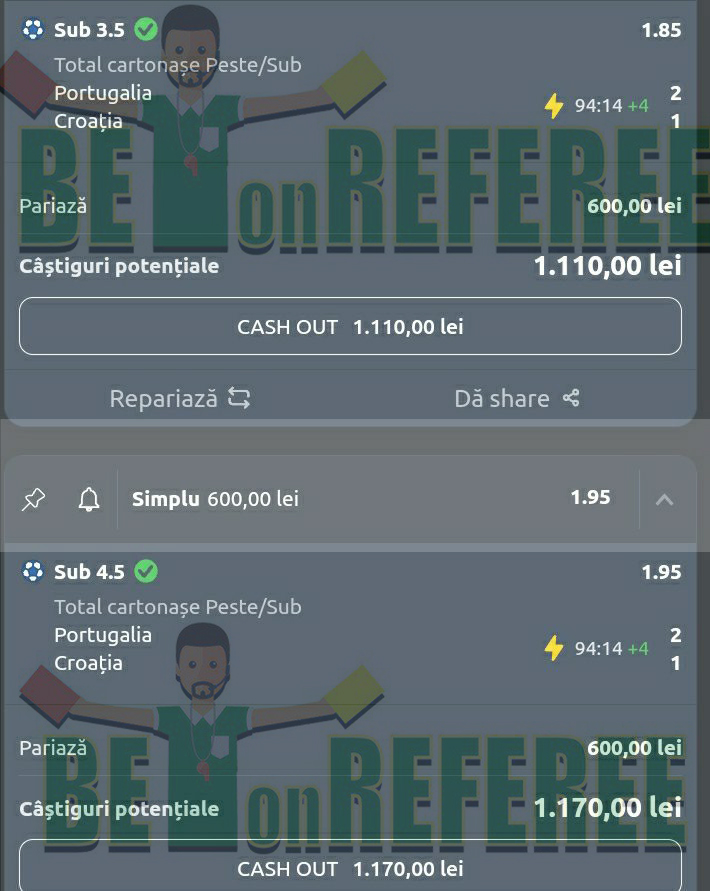Collapse the Simplu 1.95 bet slip

pos(664,499)
